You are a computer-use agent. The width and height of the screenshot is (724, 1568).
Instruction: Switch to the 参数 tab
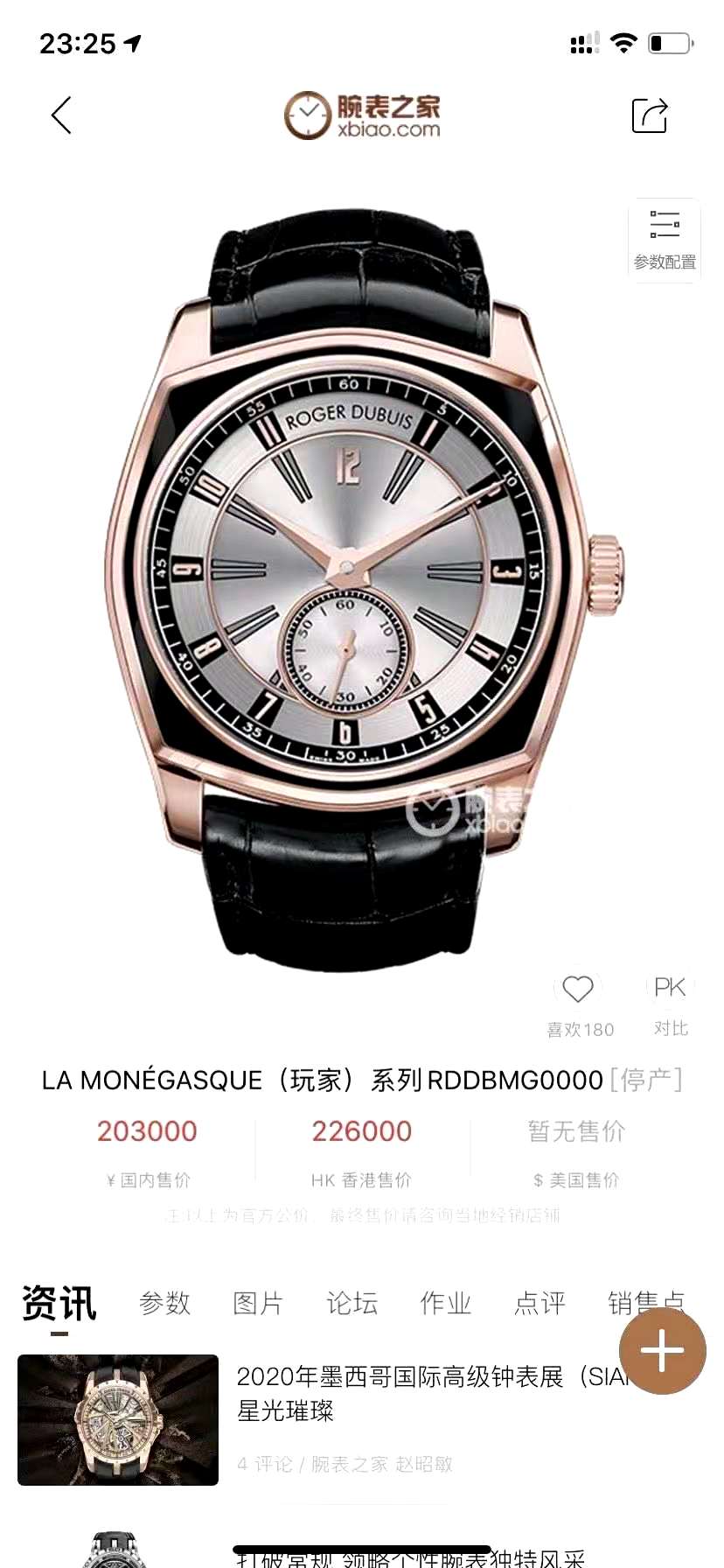click(x=164, y=1303)
